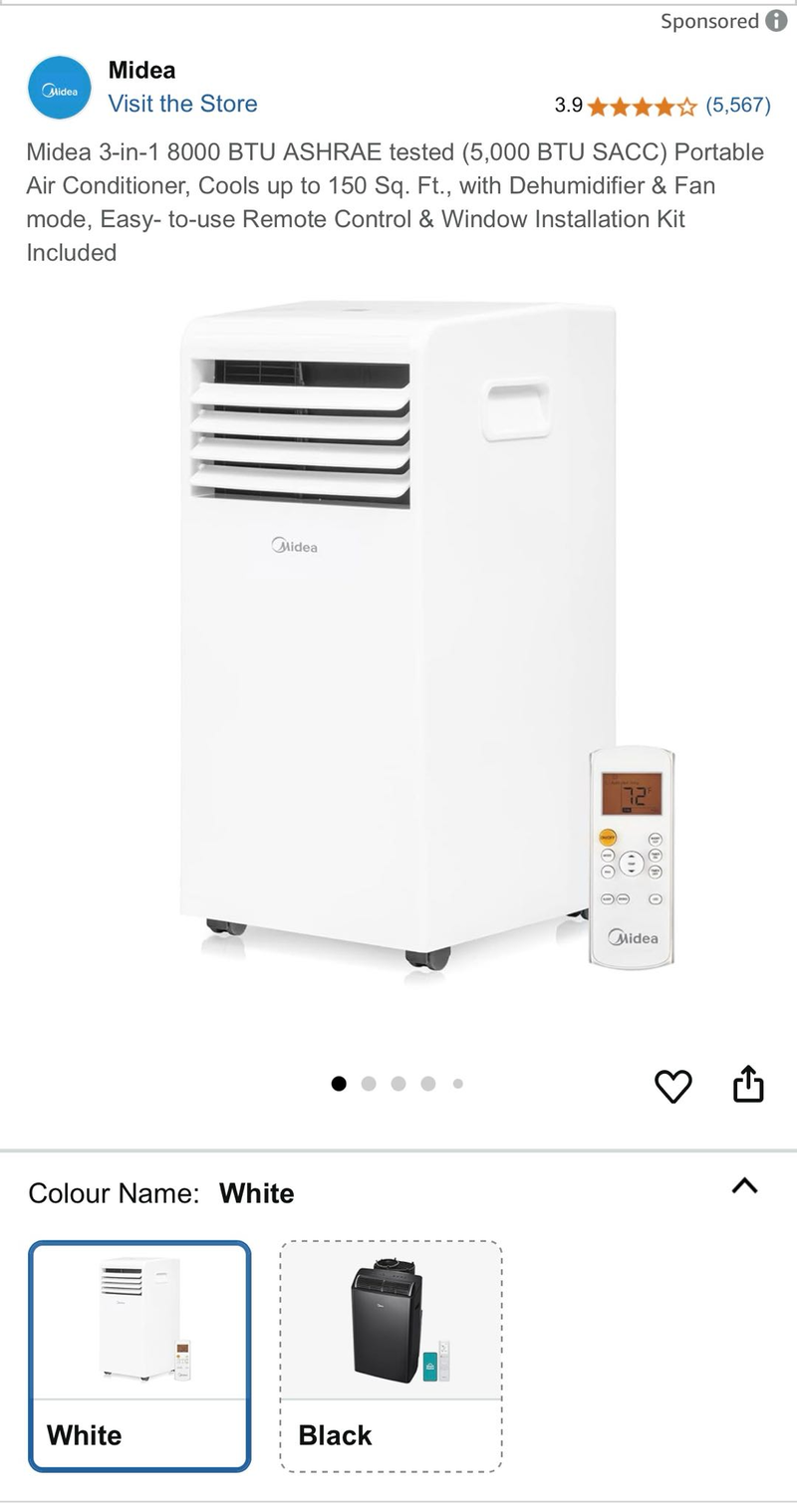
Task: Share this product
Action: click(748, 1084)
